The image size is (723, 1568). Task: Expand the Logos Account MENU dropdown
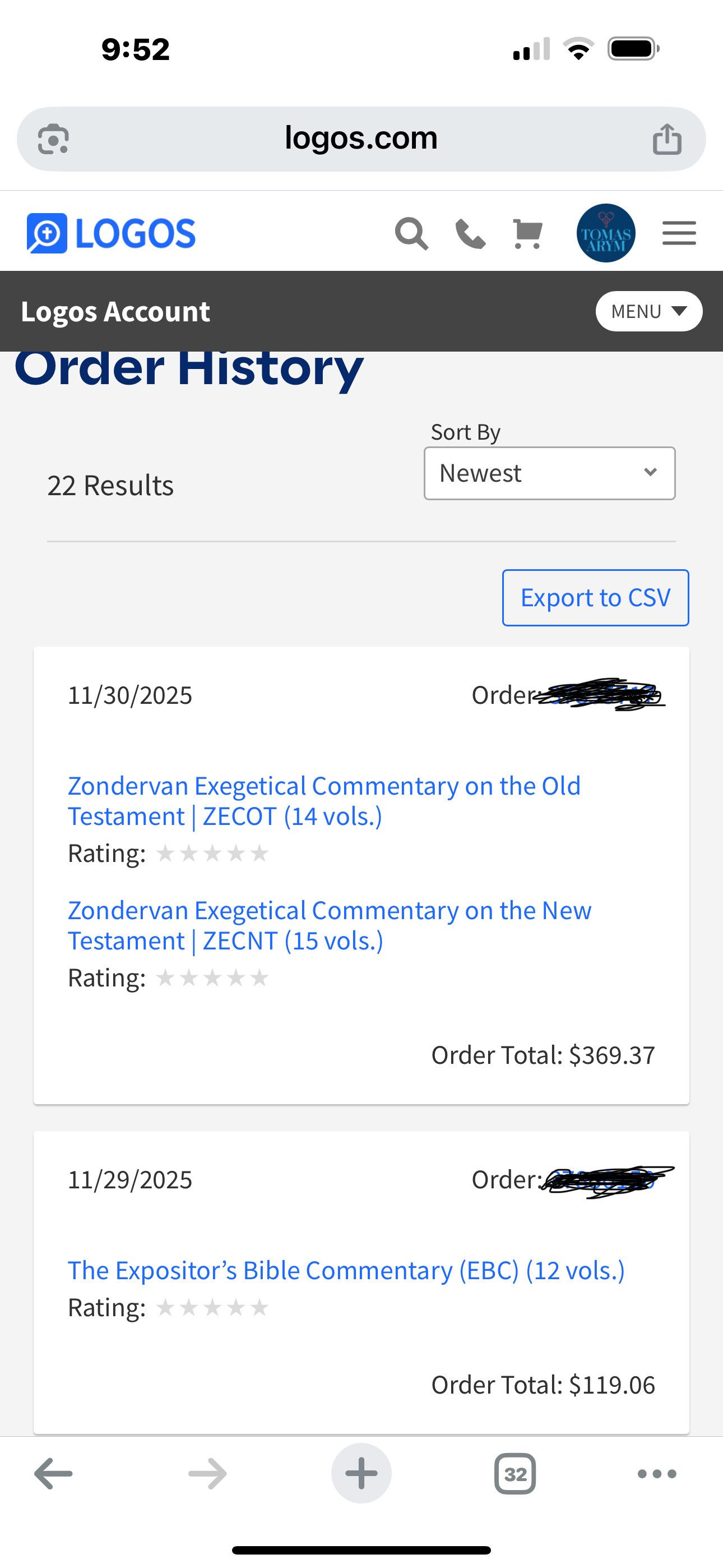pos(648,312)
